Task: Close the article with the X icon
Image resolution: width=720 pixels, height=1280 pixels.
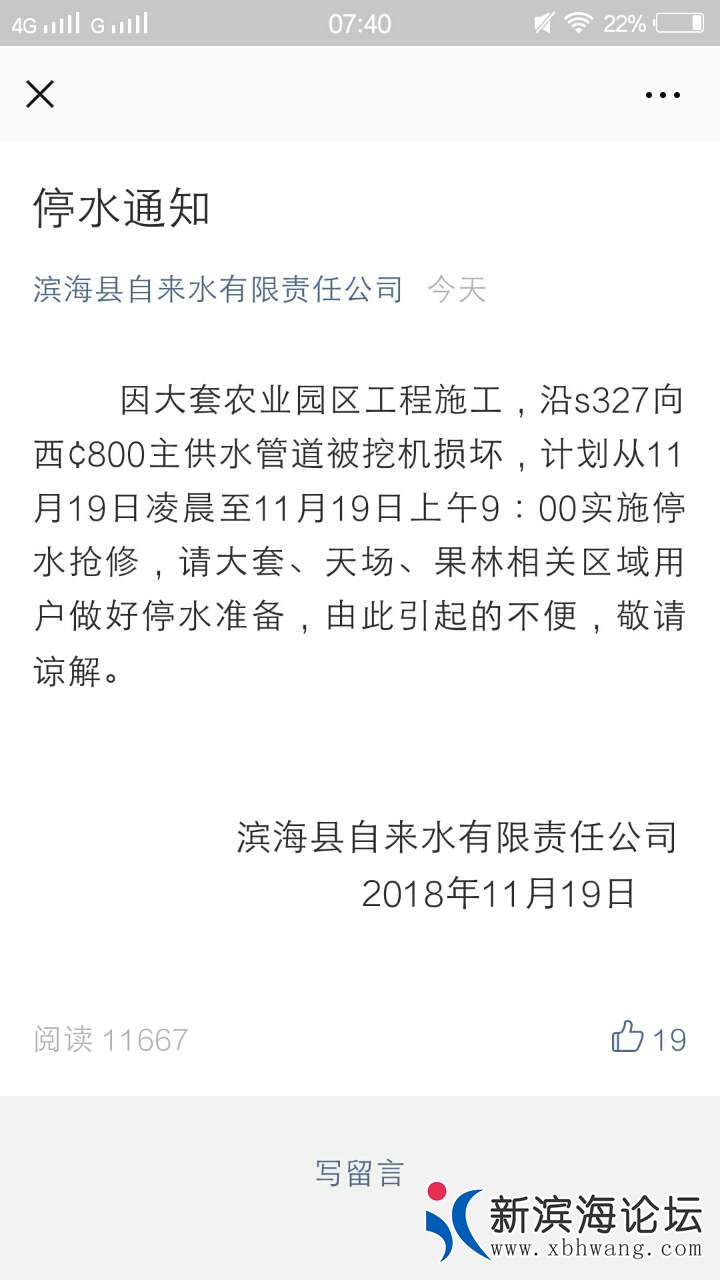Action: (40, 95)
